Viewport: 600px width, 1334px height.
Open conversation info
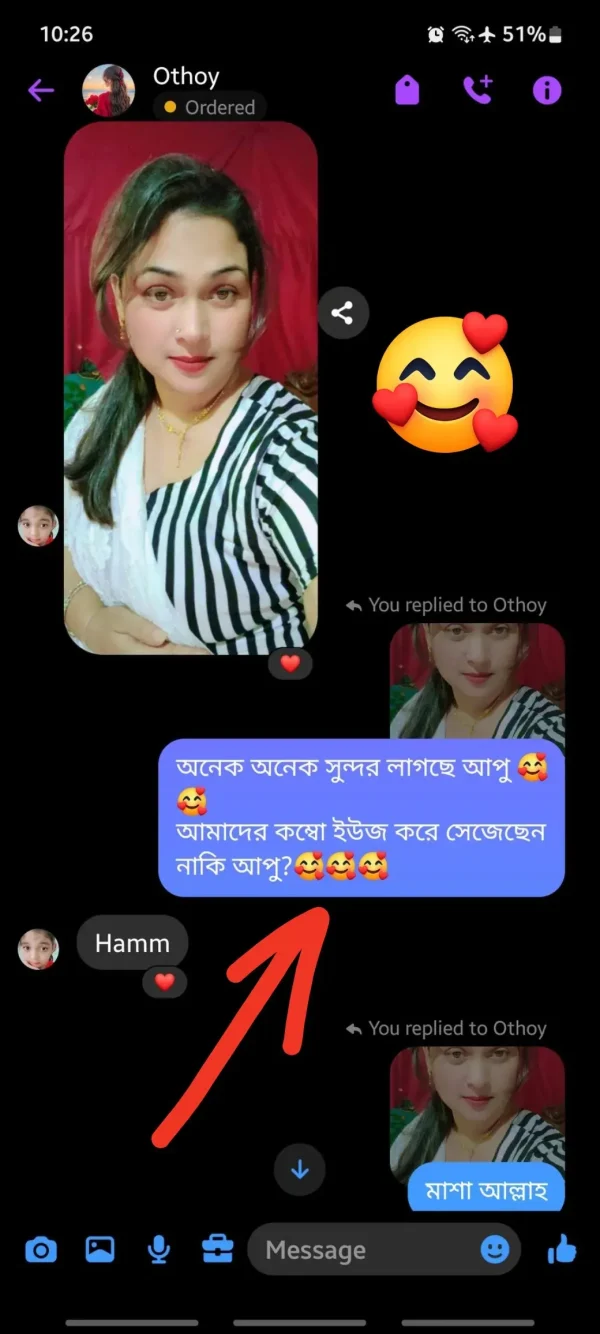[x=546, y=91]
